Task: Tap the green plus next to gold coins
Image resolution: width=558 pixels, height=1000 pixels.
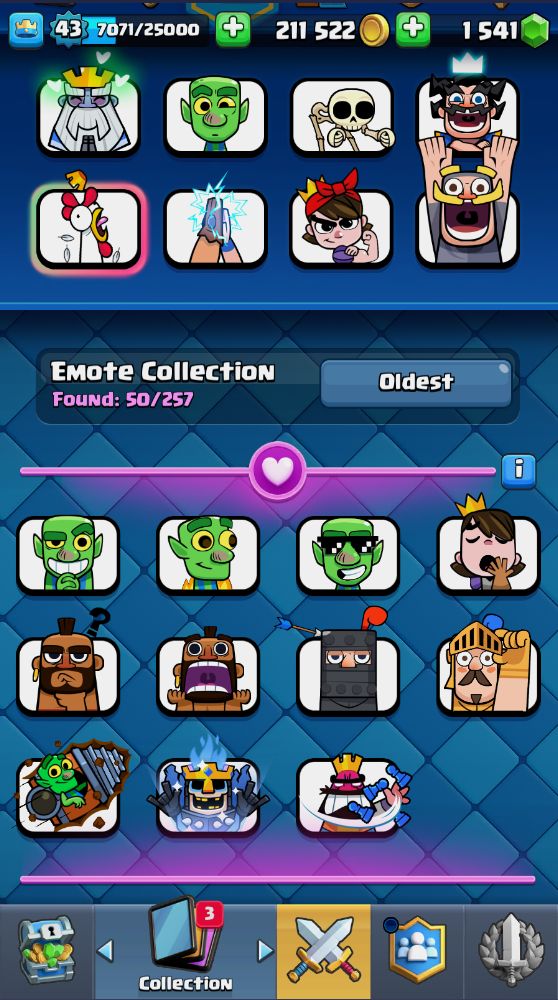Action: (x=413, y=29)
